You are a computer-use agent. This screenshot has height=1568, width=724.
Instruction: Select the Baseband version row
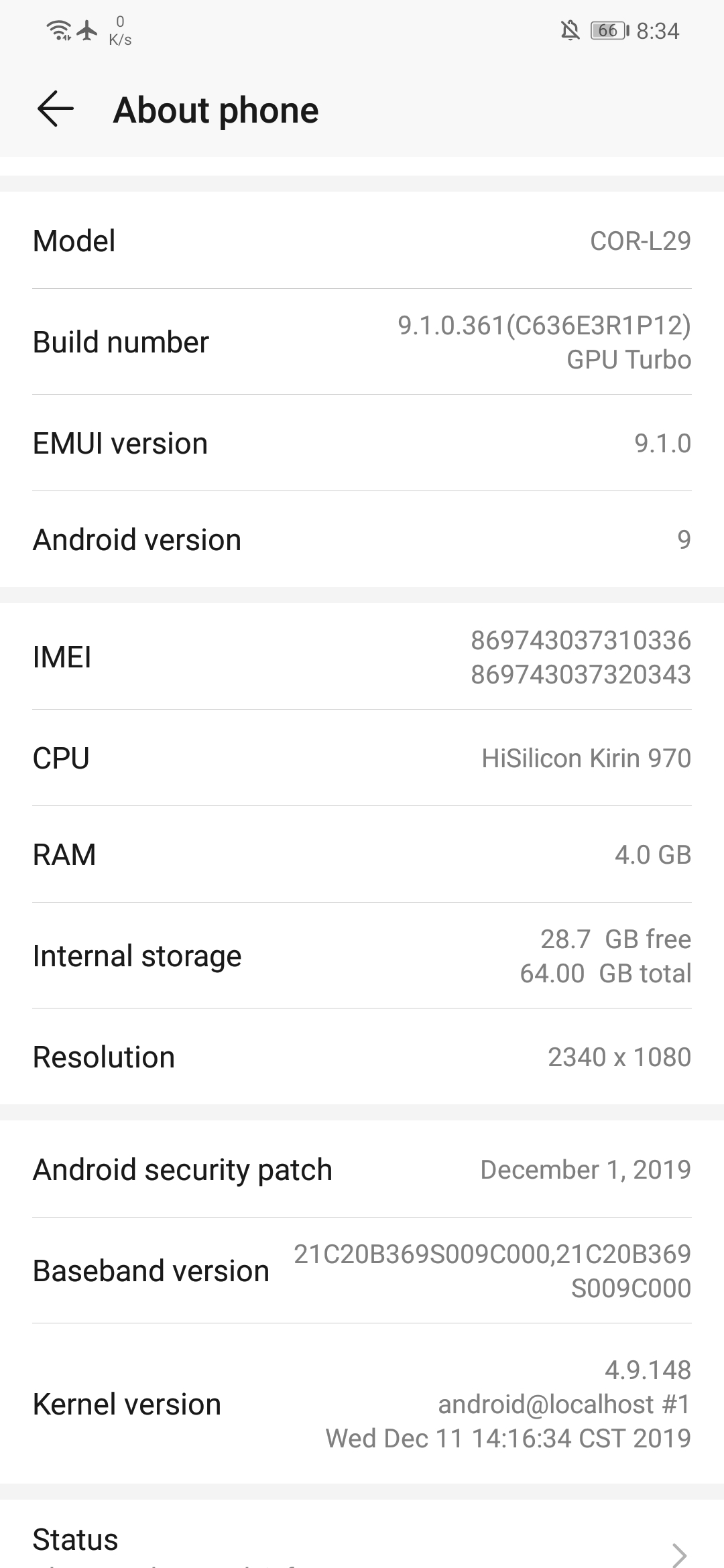[x=362, y=1270]
